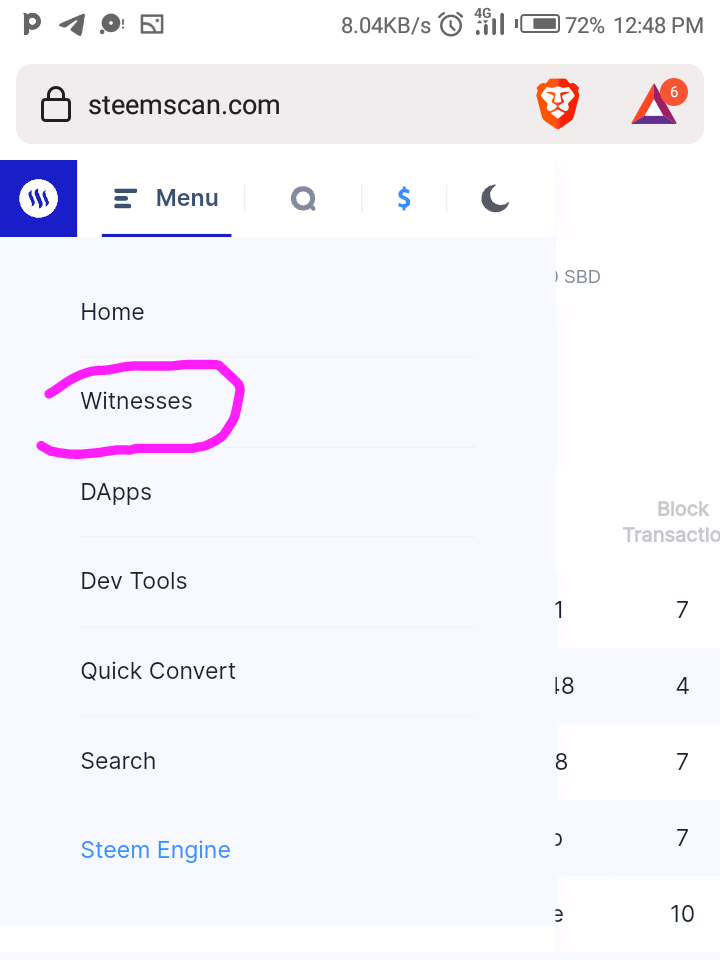Open the Witnesses page
Image resolution: width=720 pixels, height=960 pixels.
pos(136,401)
